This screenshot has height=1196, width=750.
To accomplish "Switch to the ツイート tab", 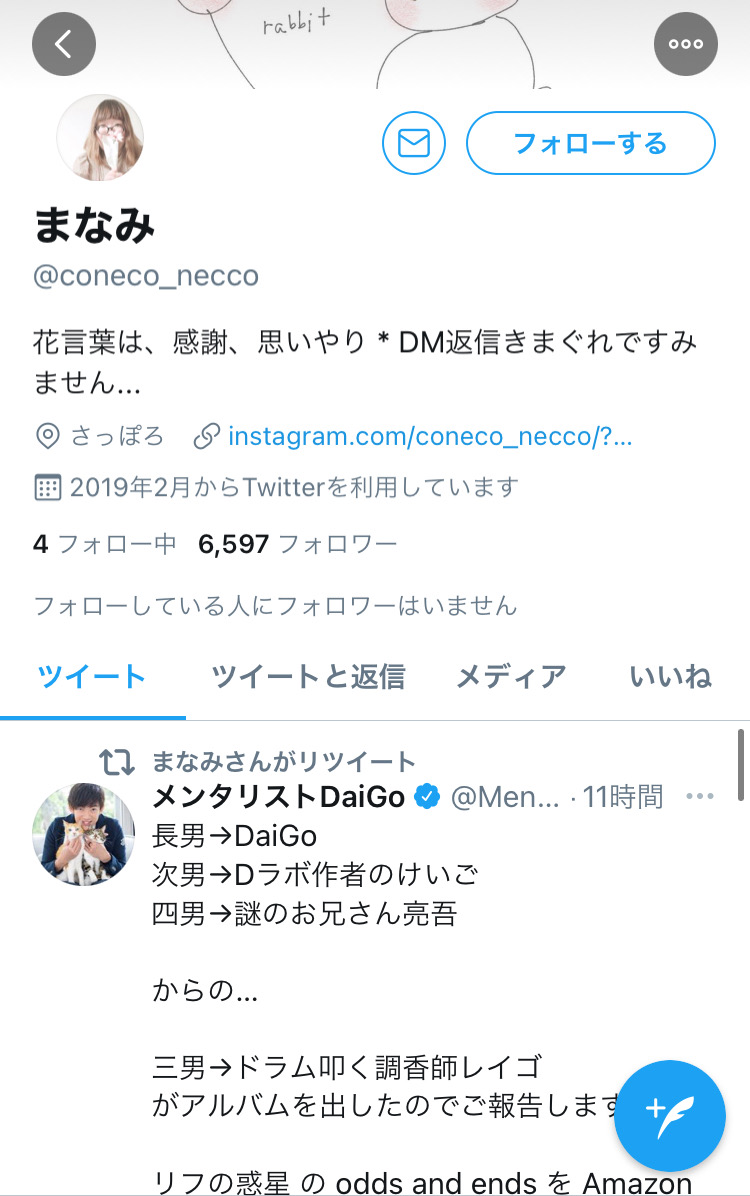I will point(92,677).
